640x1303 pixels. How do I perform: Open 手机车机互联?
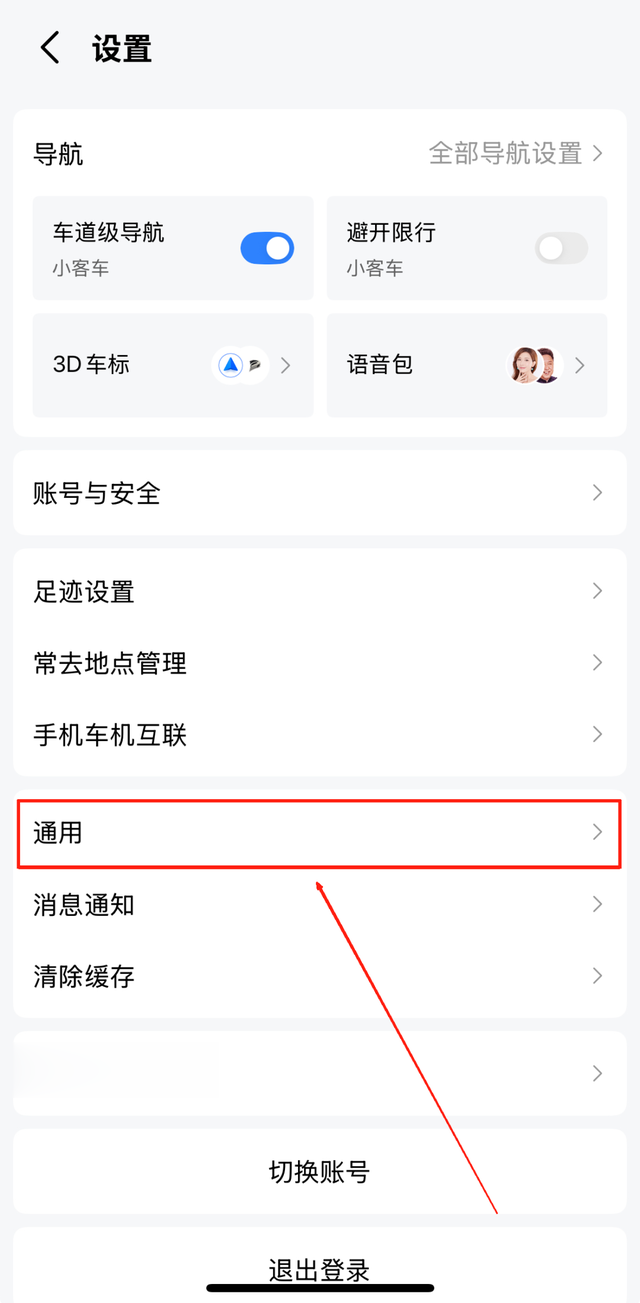click(x=320, y=735)
